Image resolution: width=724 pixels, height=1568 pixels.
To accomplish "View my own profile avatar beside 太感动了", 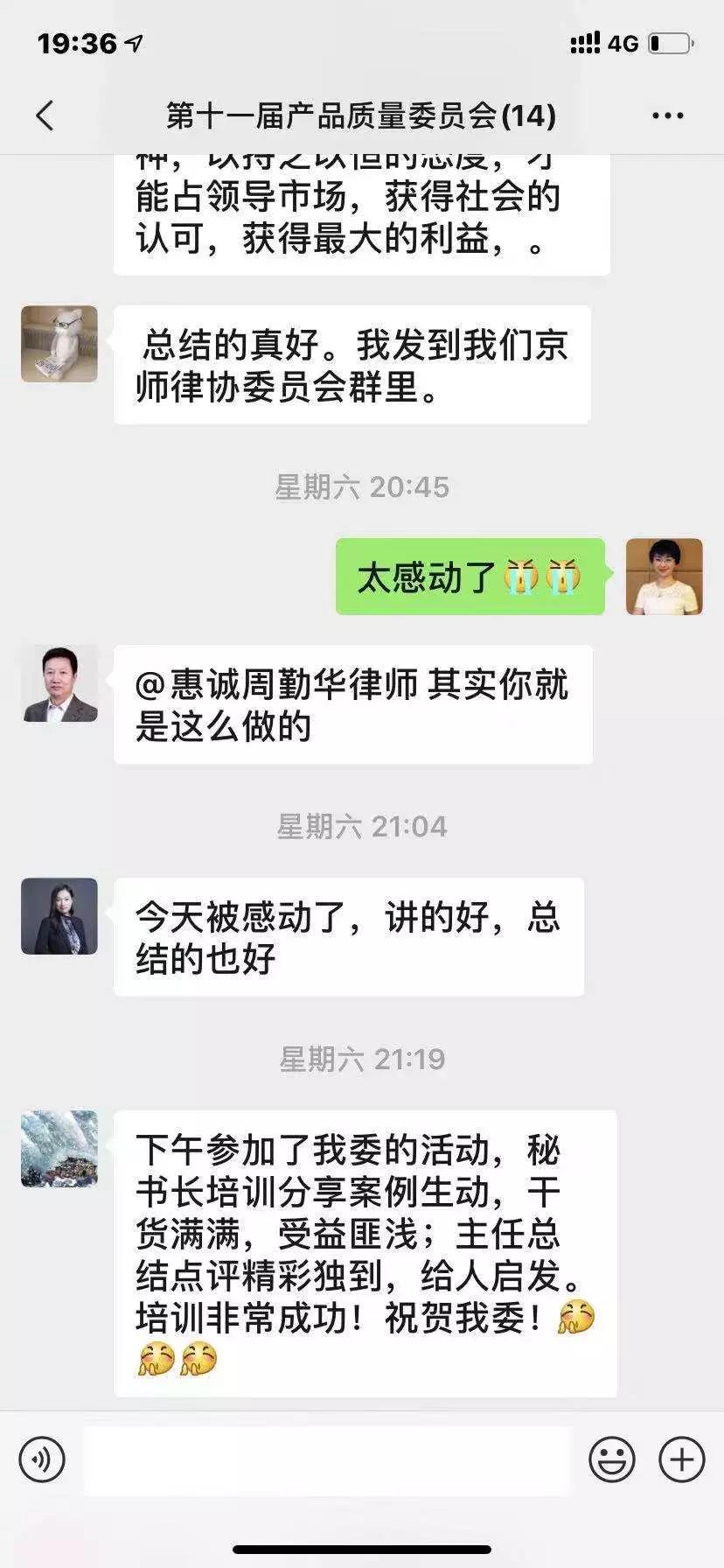I will [x=664, y=577].
